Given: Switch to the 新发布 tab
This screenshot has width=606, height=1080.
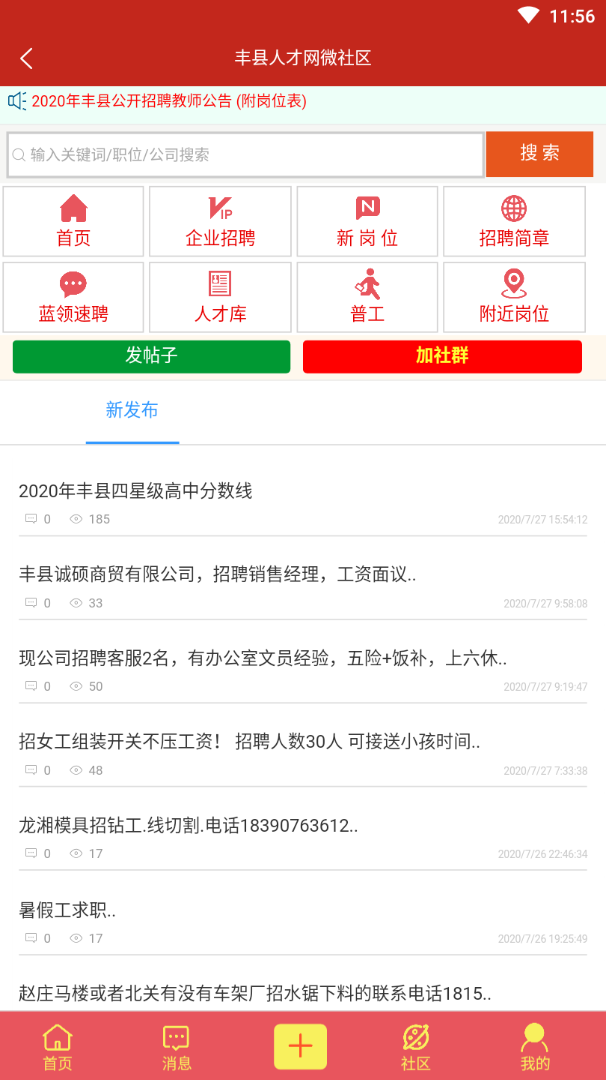Looking at the screenshot, I should (132, 411).
